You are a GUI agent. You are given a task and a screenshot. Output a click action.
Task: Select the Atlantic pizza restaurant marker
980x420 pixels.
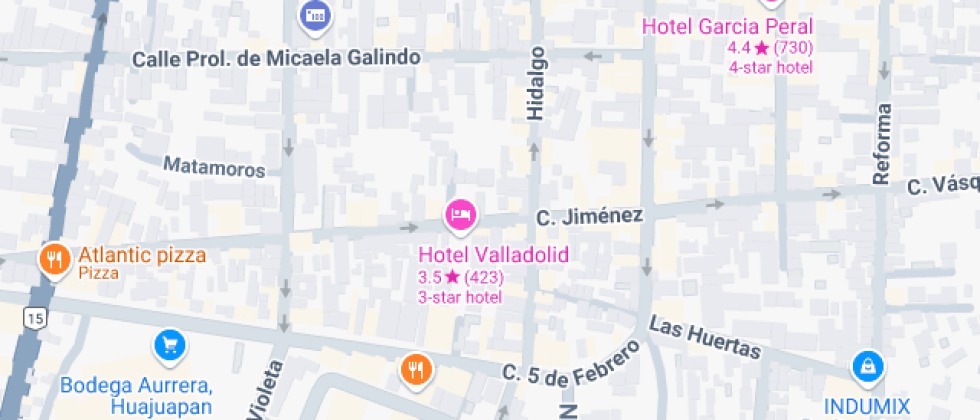[54, 260]
